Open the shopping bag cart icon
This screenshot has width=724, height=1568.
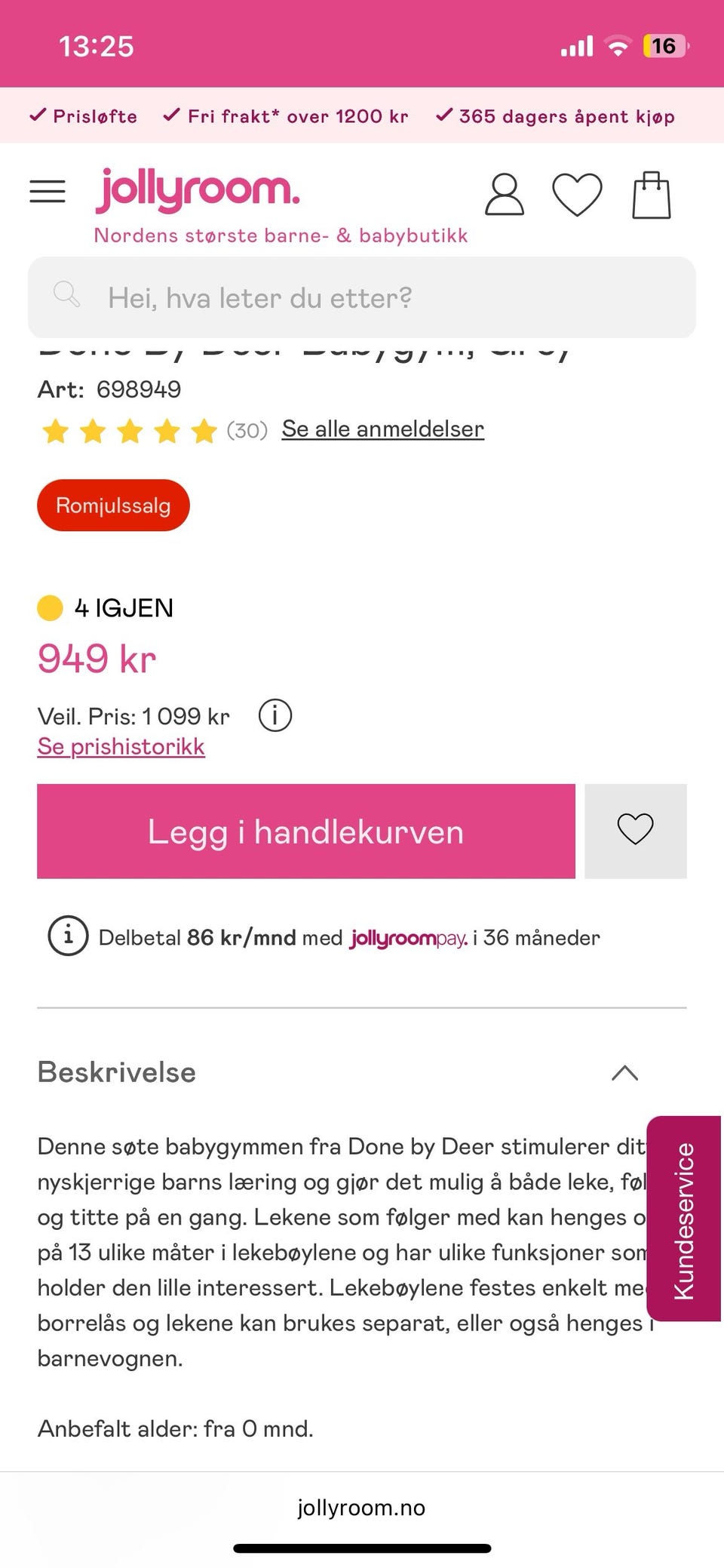(653, 193)
